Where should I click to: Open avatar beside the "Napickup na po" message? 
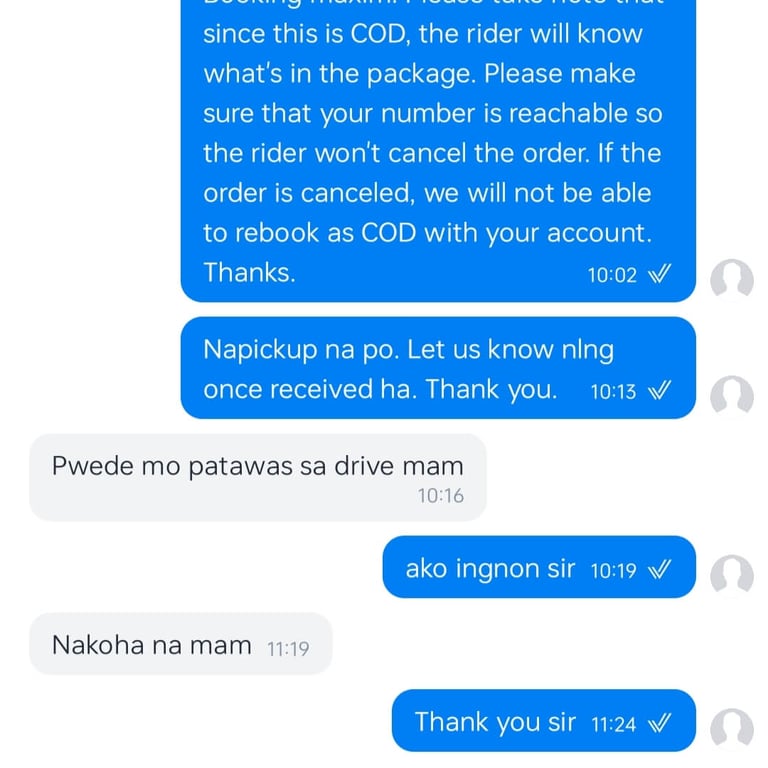pyautogui.click(x=732, y=397)
